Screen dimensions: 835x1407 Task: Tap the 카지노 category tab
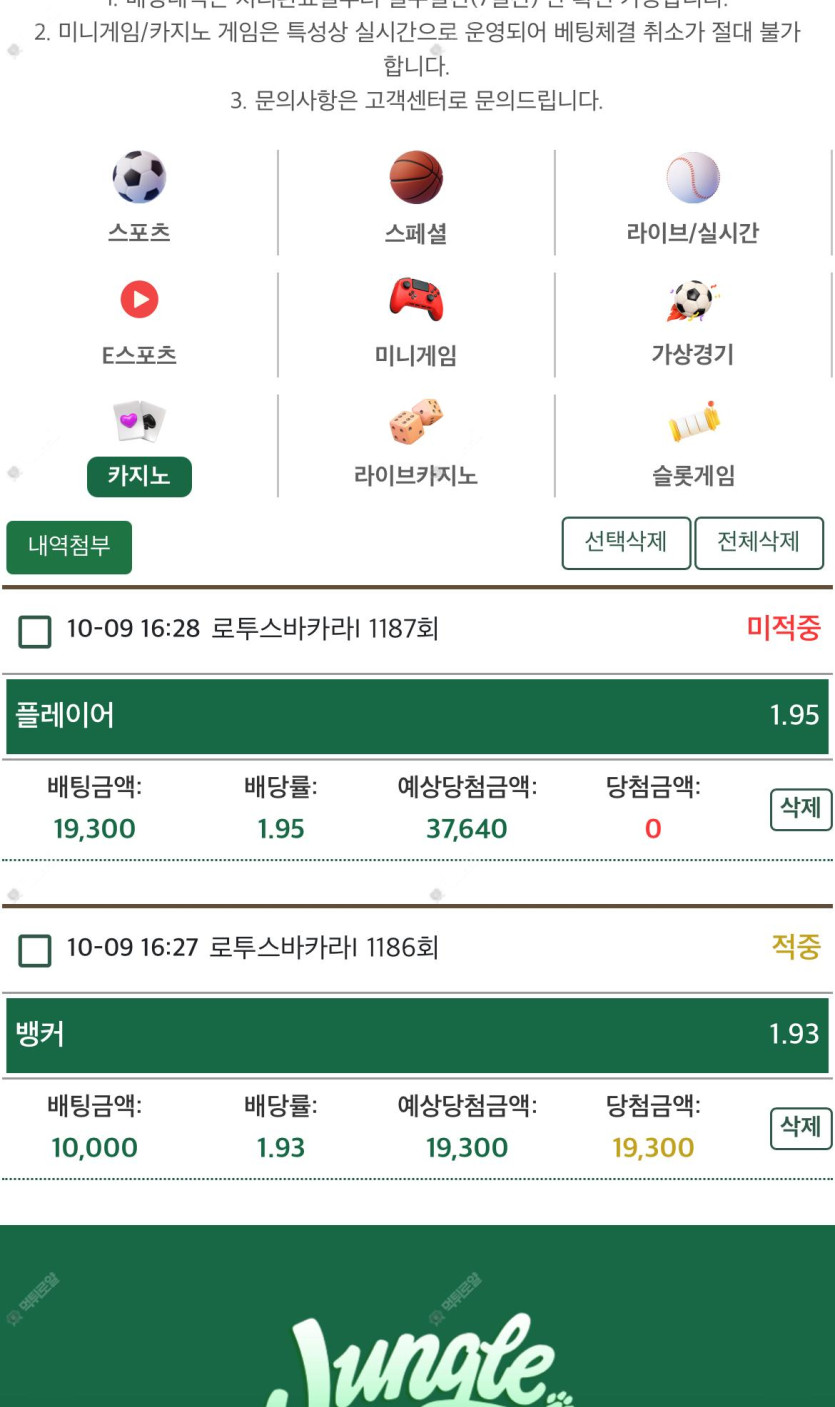tap(139, 445)
